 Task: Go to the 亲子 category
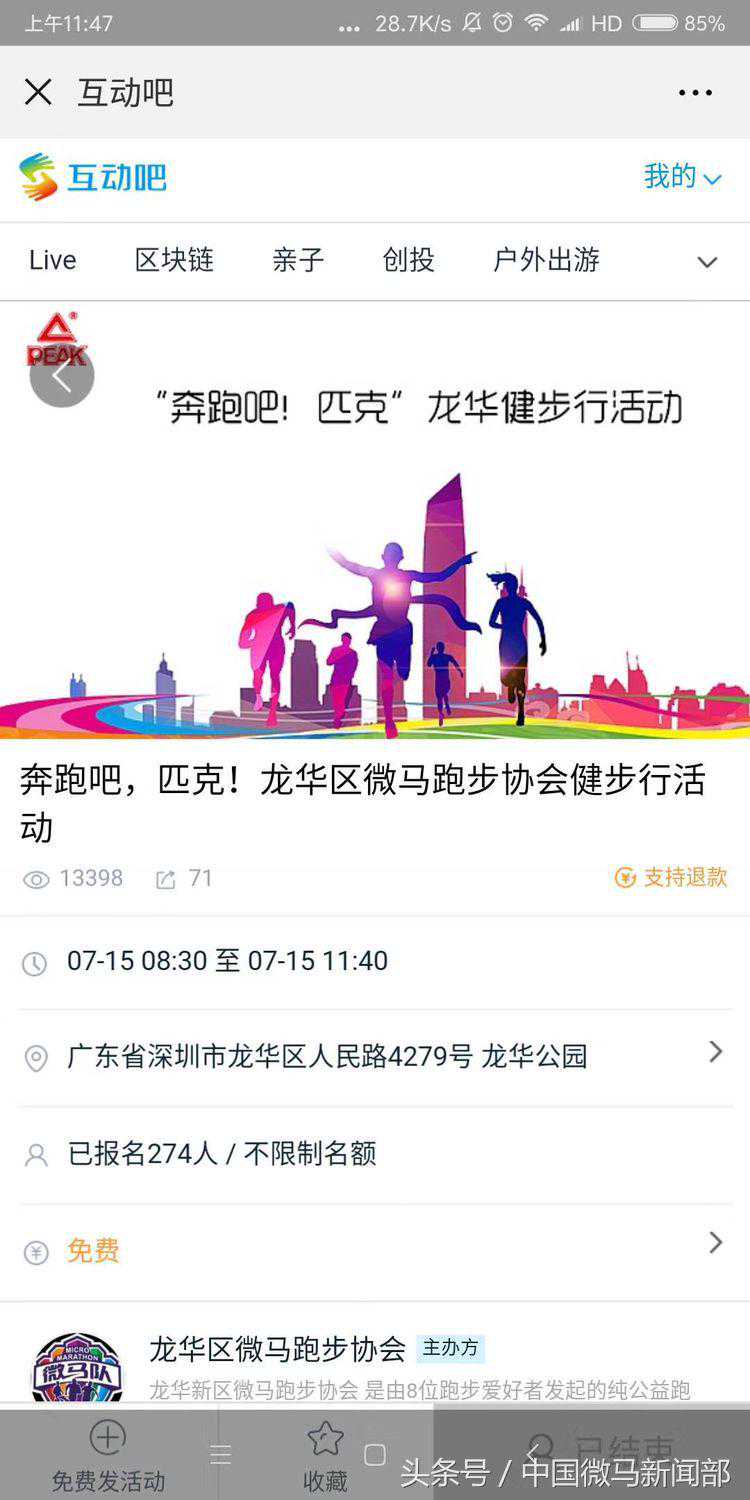[298, 261]
